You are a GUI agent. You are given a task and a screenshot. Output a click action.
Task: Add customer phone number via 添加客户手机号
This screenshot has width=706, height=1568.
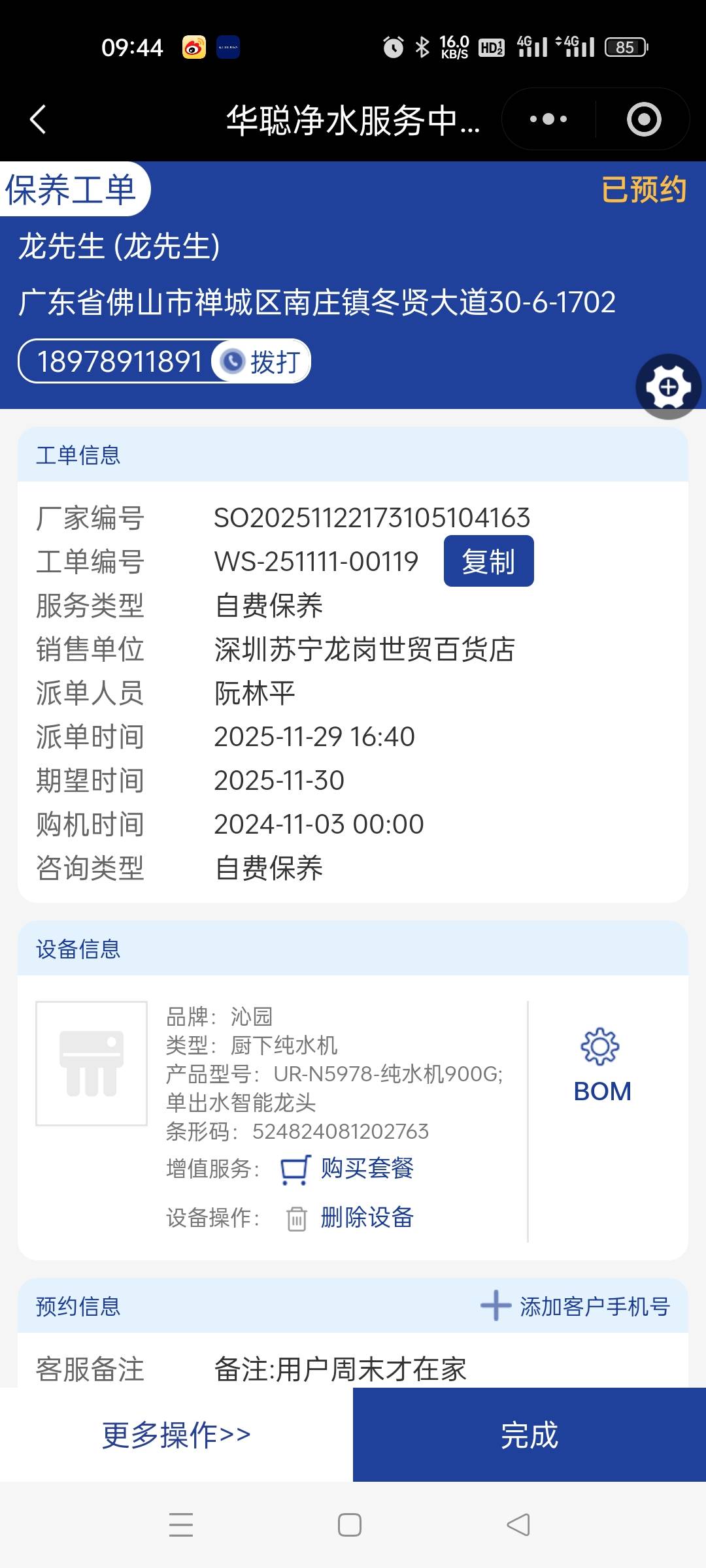pyautogui.click(x=575, y=1306)
